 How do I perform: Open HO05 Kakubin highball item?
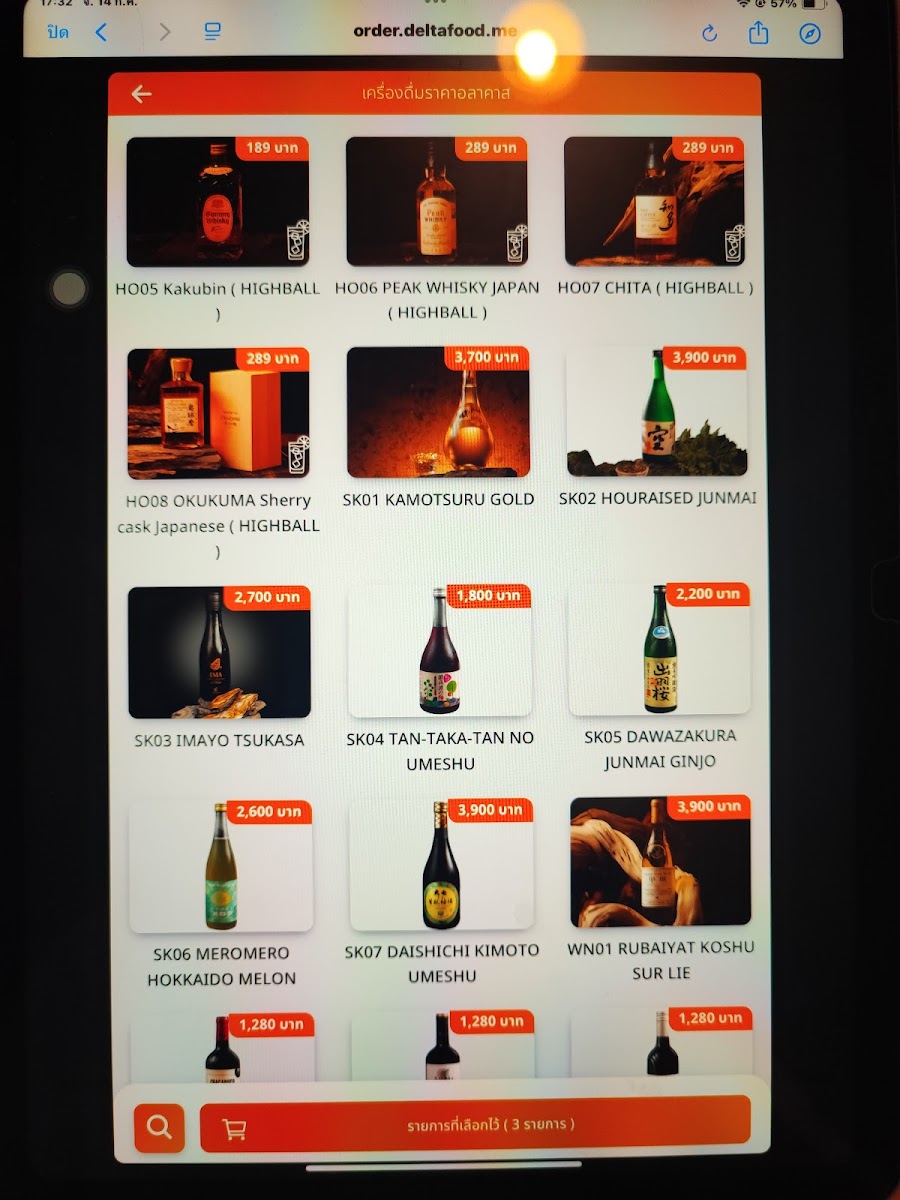tap(217, 201)
